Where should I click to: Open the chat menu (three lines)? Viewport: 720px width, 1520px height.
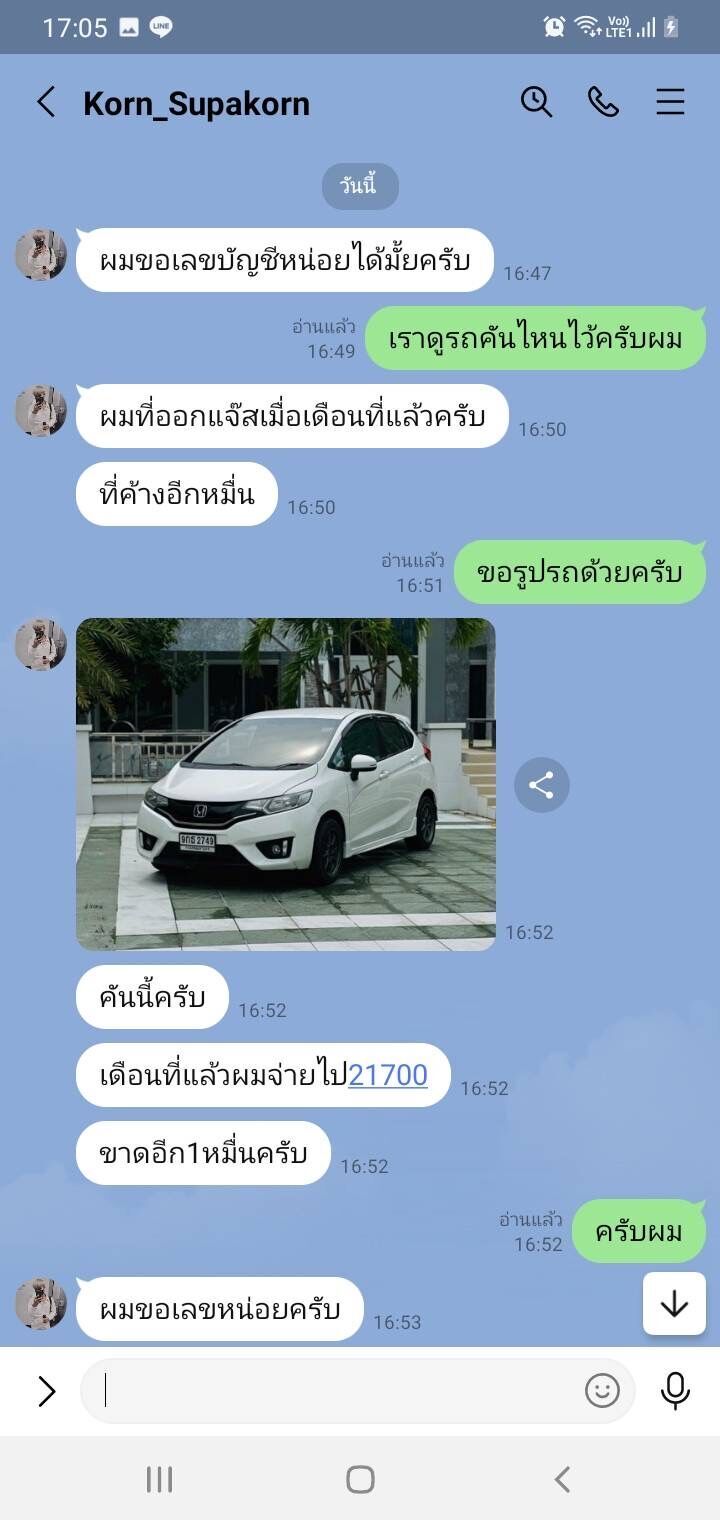[x=670, y=102]
